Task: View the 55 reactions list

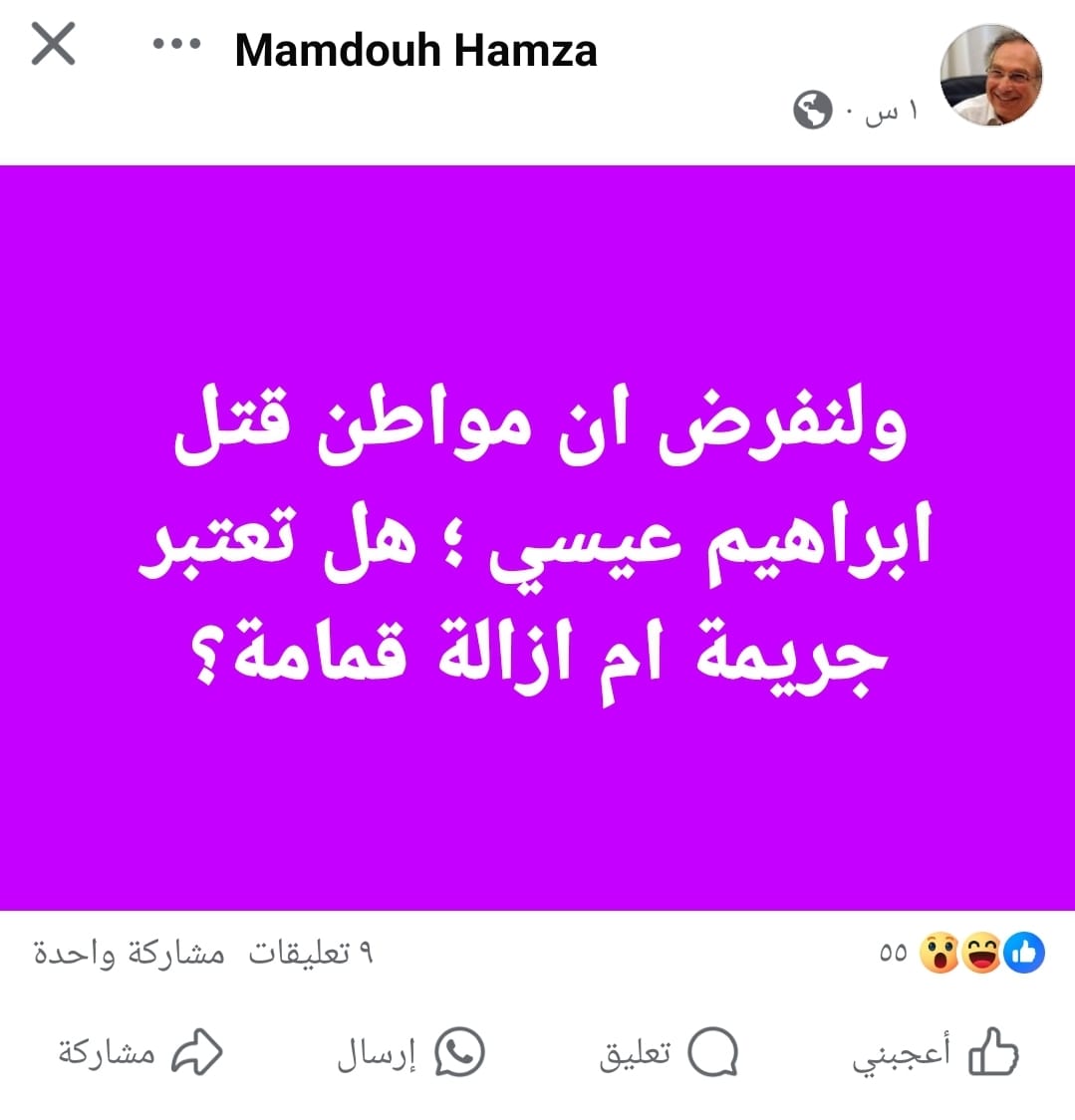Action: click(961, 954)
